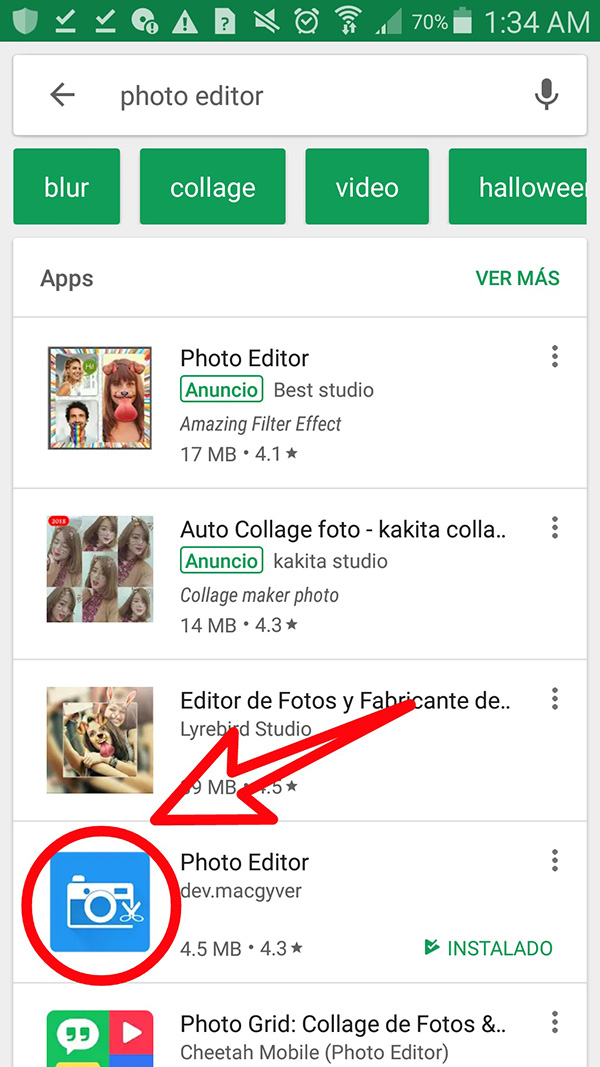Open overflow menu for Lyrebird Studio app
This screenshot has height=1067, width=600.
click(555, 697)
